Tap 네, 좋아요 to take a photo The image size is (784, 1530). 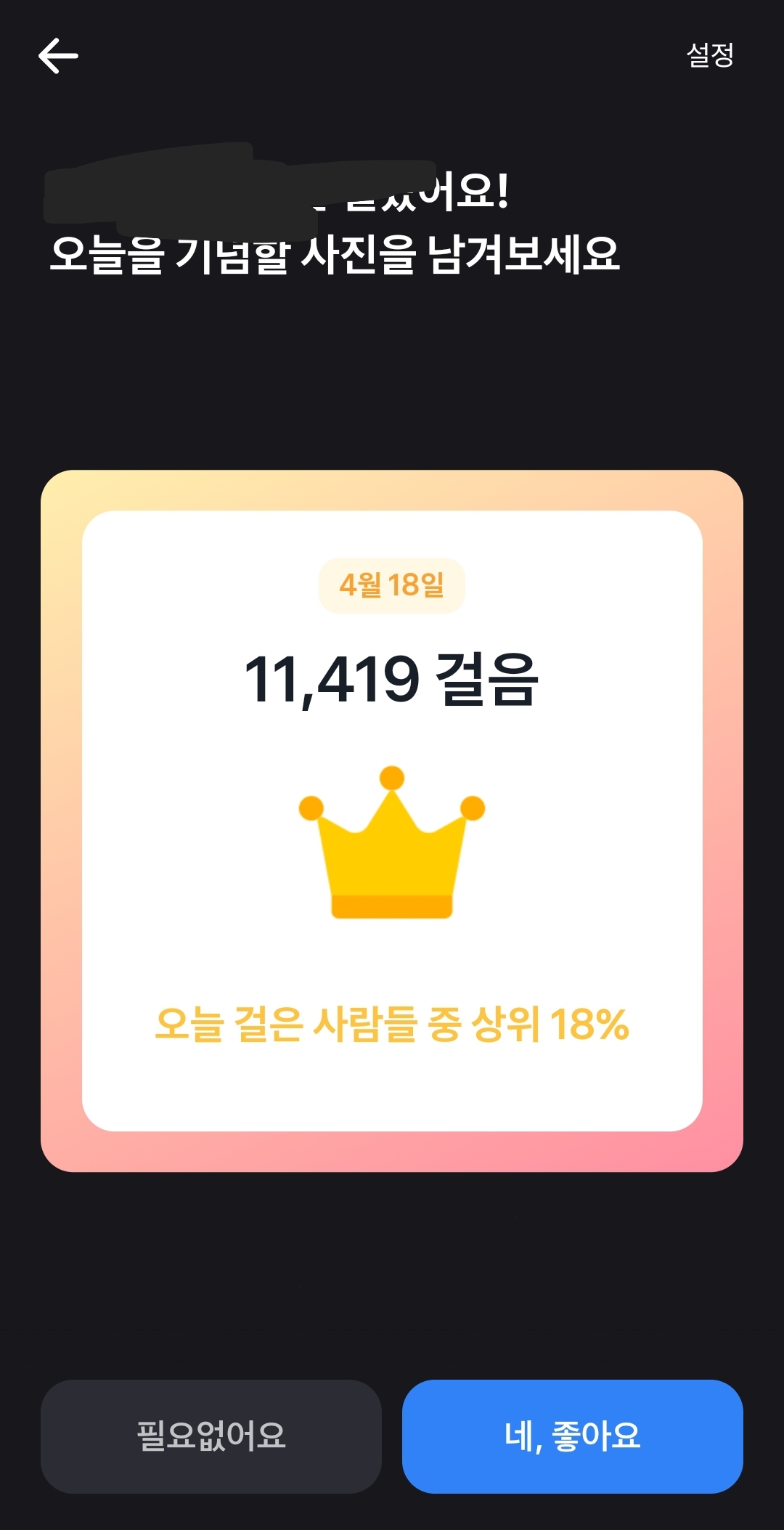coord(572,1436)
